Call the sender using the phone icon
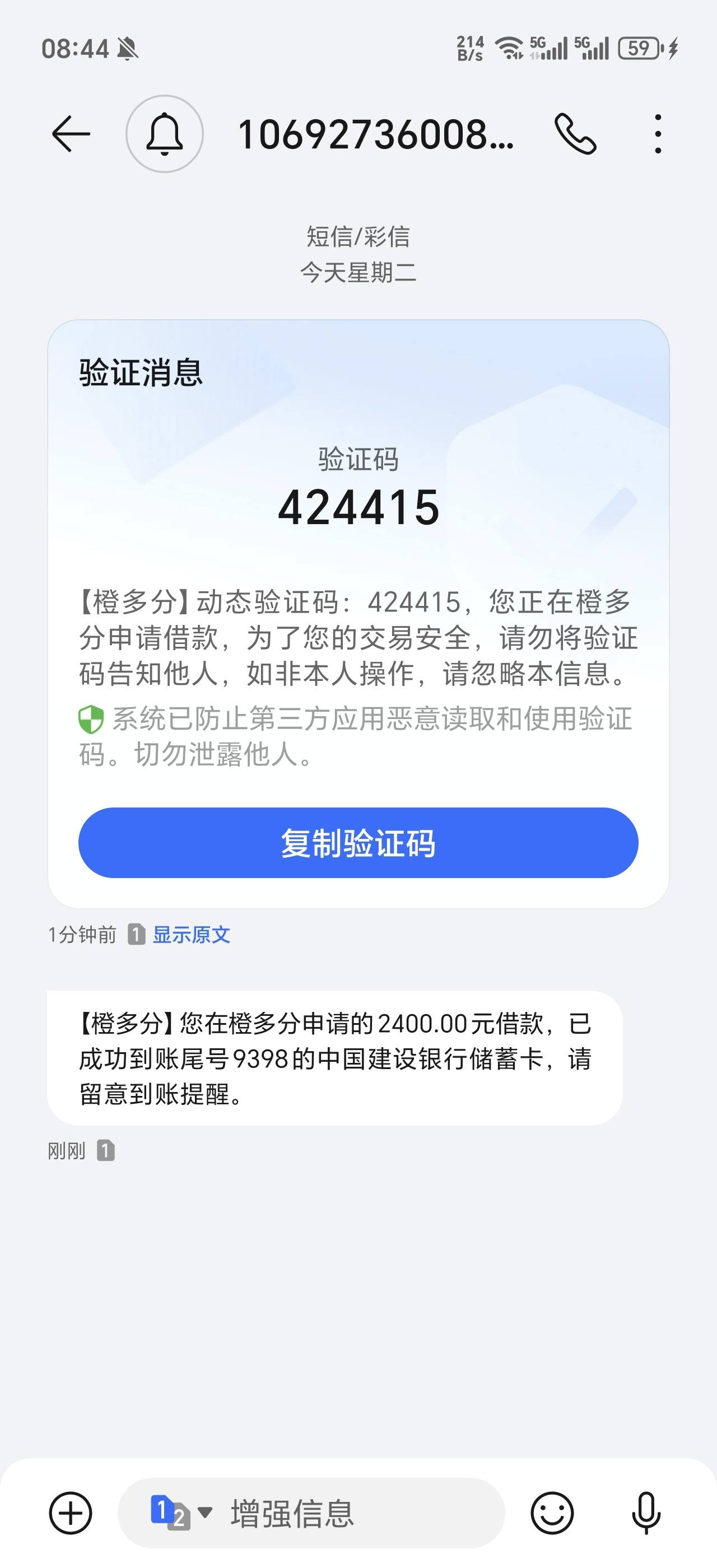The width and height of the screenshot is (717, 1568). click(578, 135)
